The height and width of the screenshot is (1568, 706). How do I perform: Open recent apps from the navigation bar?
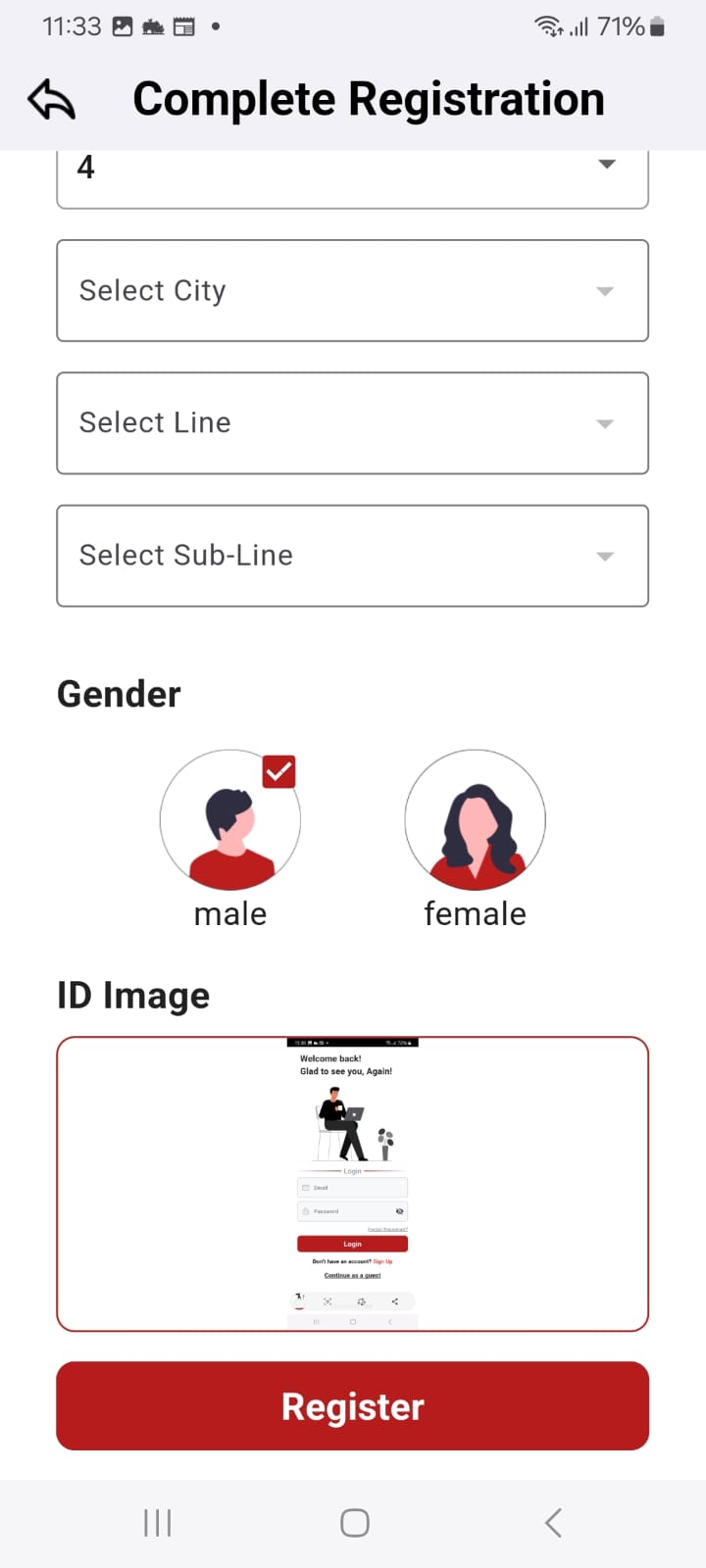pyautogui.click(x=157, y=1523)
